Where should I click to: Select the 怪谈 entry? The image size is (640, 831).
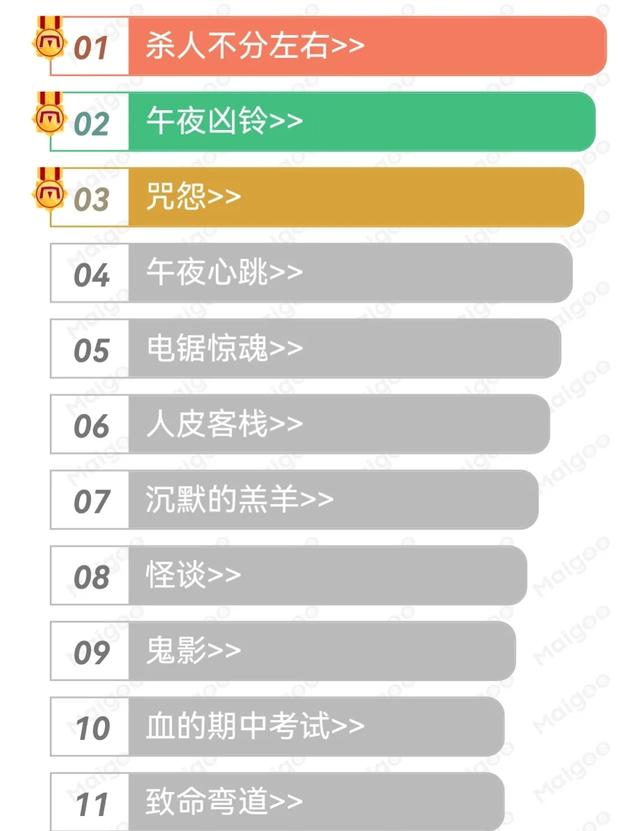194,575
